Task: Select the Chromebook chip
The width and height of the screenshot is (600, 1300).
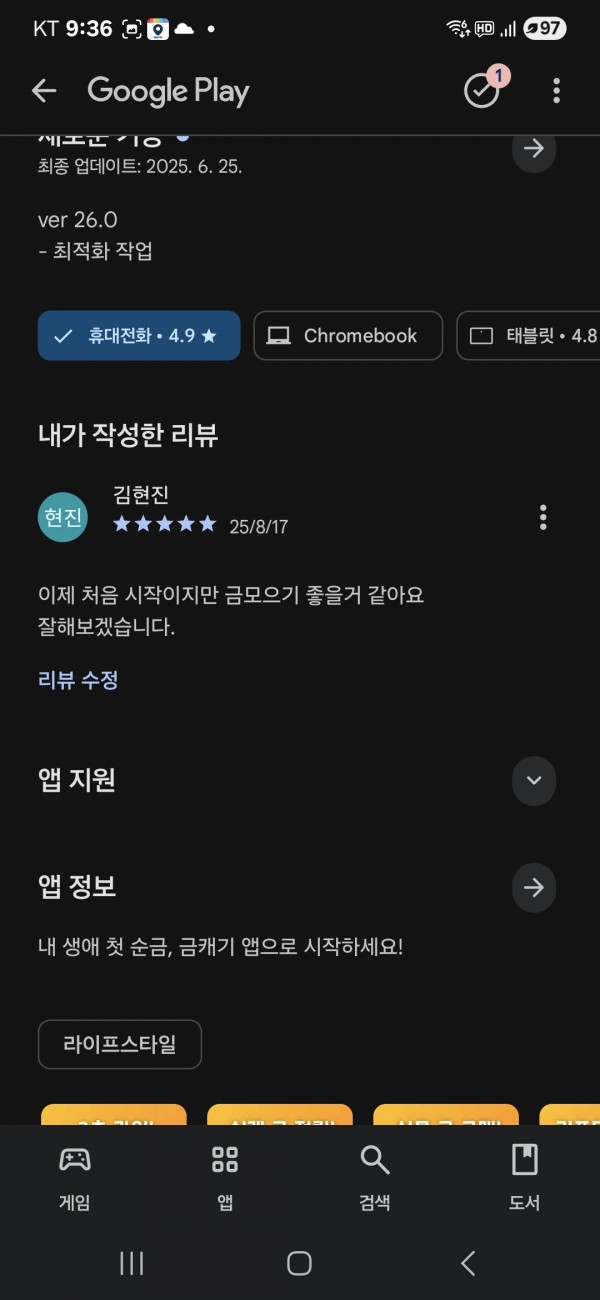Action: tap(348, 335)
